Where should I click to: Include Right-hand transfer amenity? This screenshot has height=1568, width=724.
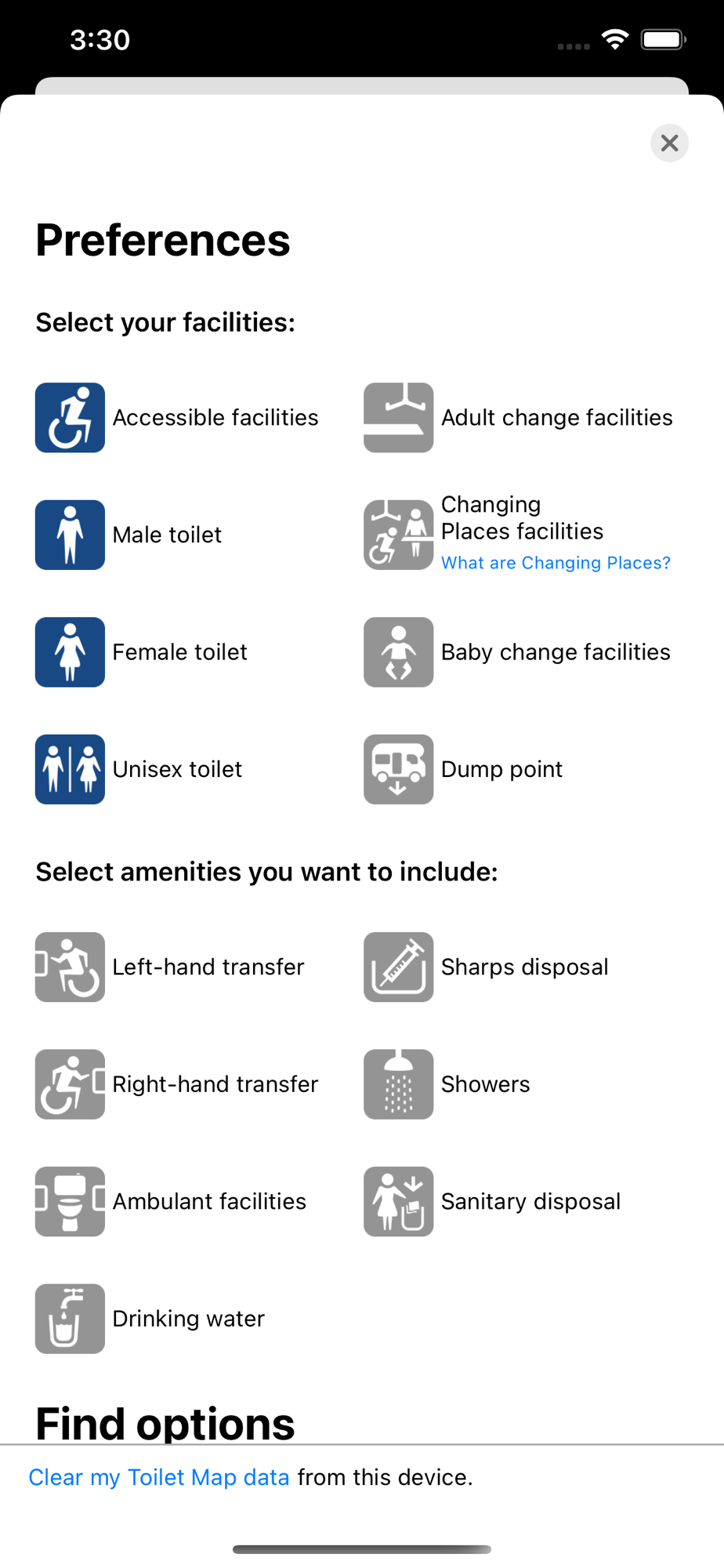70,1084
